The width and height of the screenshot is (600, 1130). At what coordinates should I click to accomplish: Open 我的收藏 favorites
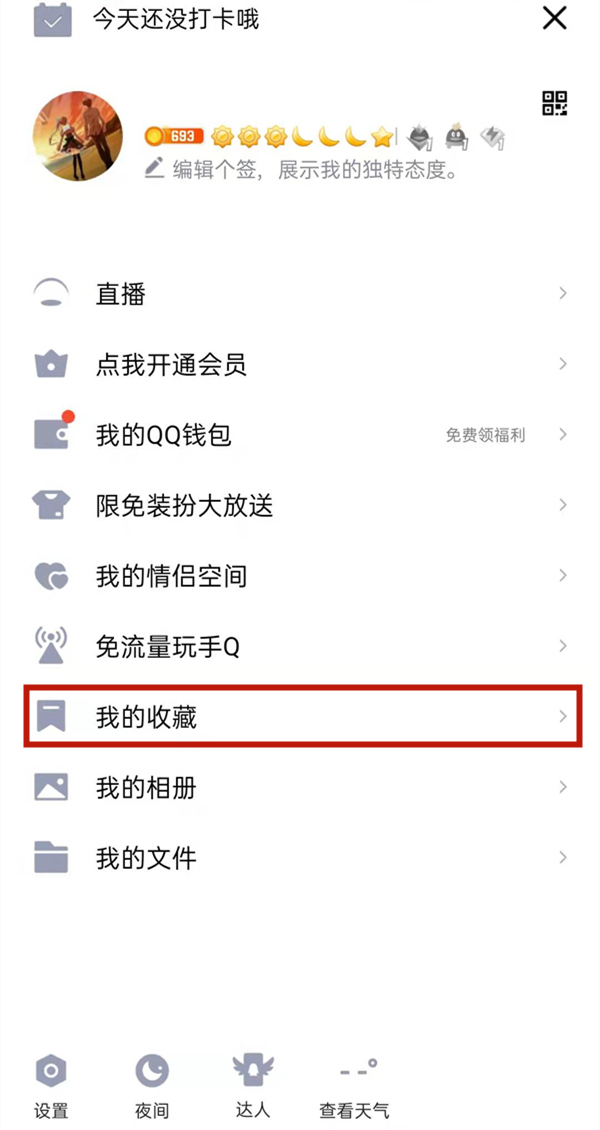(300, 717)
